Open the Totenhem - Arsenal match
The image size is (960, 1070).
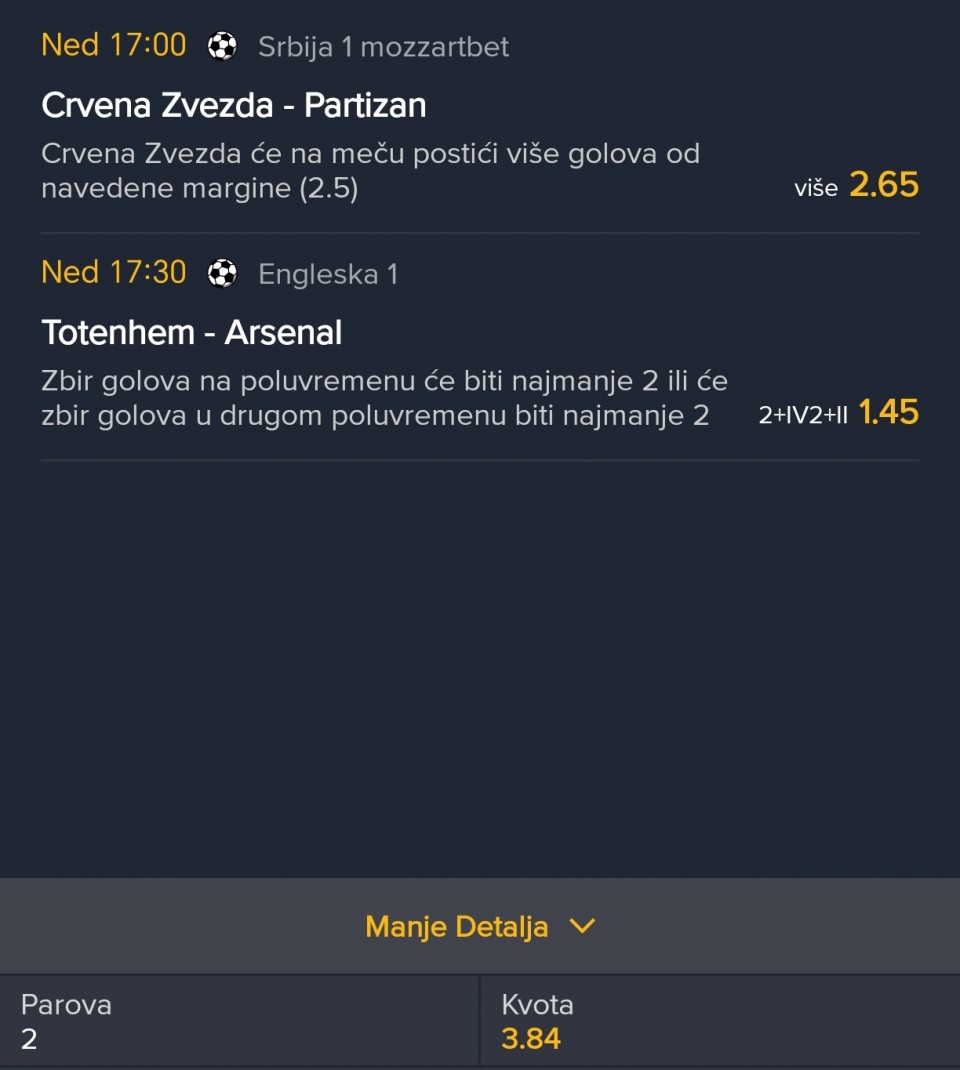coord(192,333)
